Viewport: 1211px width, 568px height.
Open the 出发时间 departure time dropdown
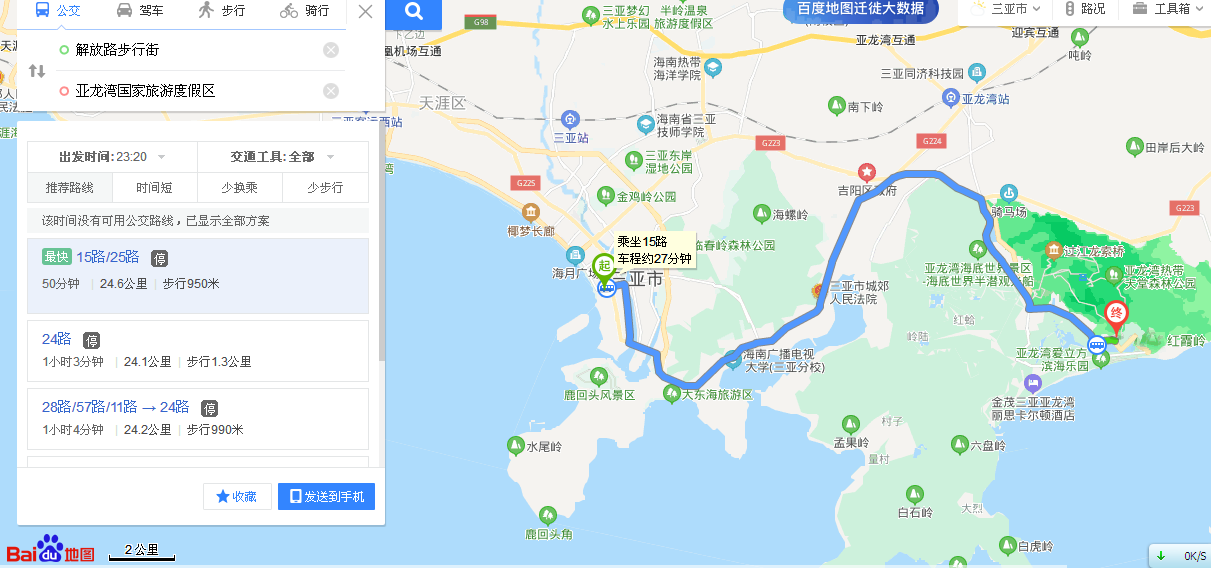point(112,157)
